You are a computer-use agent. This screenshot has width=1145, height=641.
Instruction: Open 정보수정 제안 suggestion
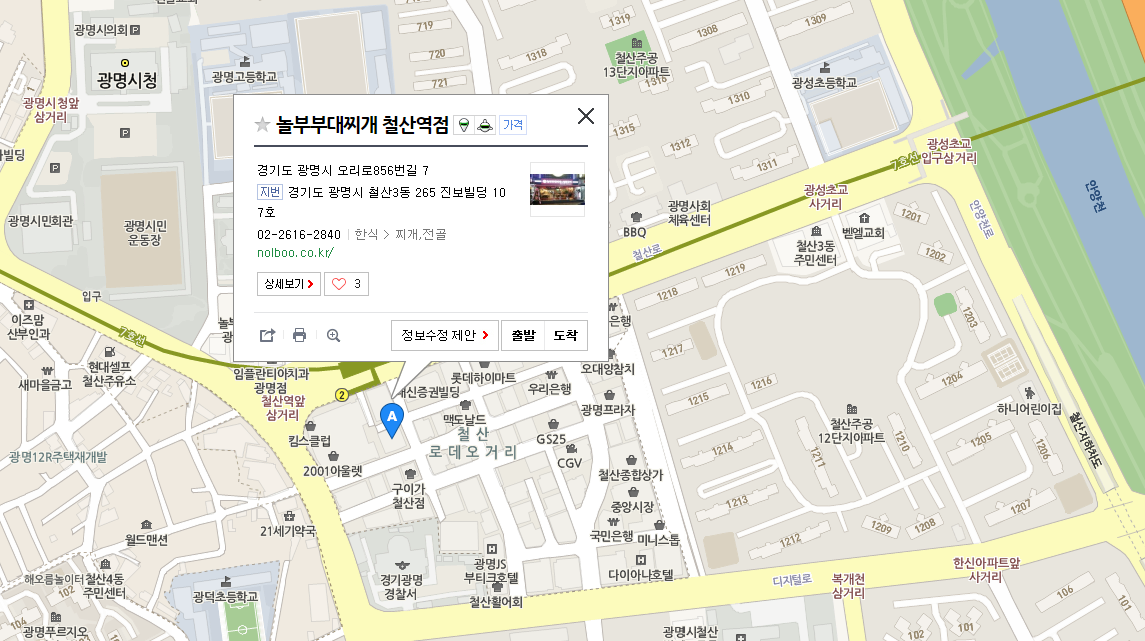[x=444, y=335]
